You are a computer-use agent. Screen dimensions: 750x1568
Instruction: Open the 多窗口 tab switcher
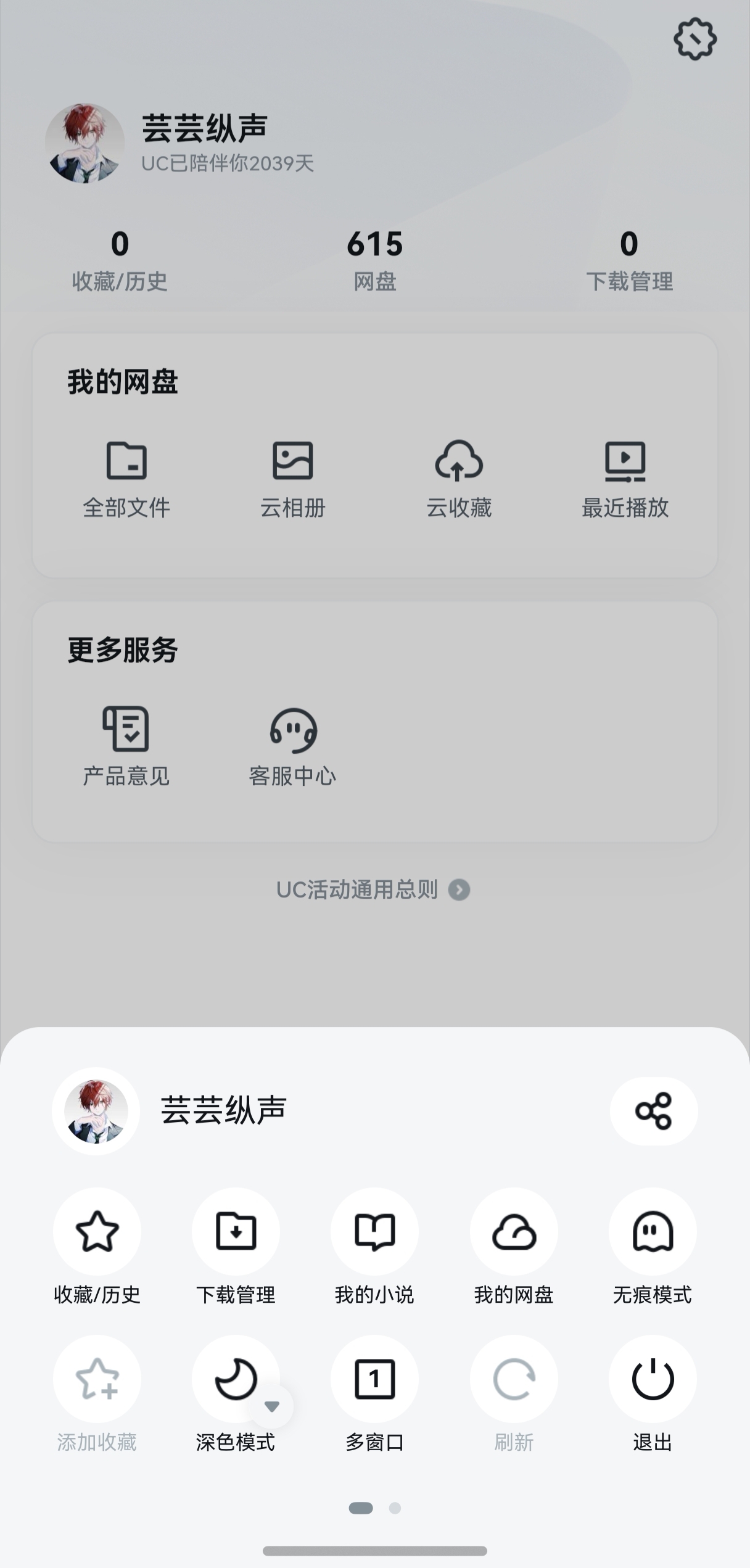374,1379
